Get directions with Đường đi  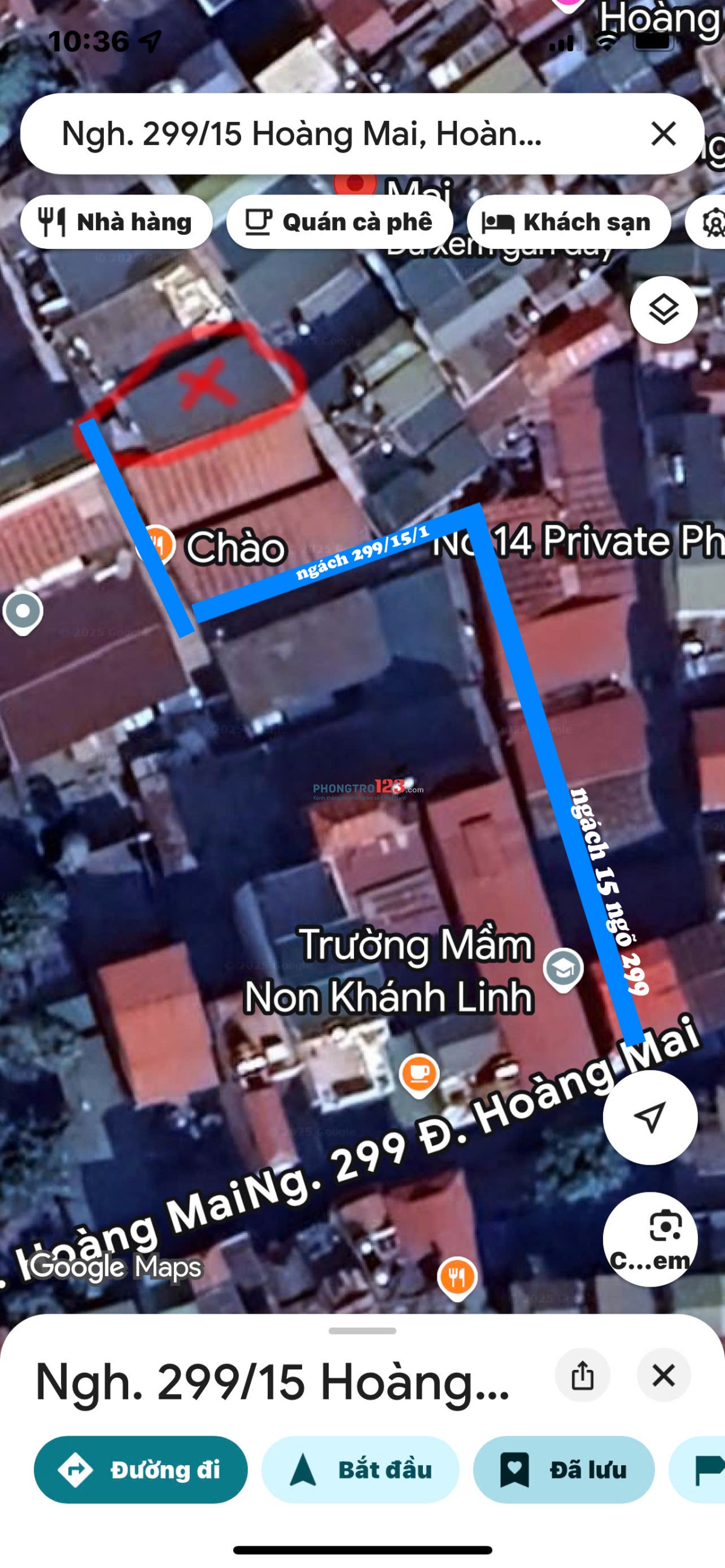141,1470
